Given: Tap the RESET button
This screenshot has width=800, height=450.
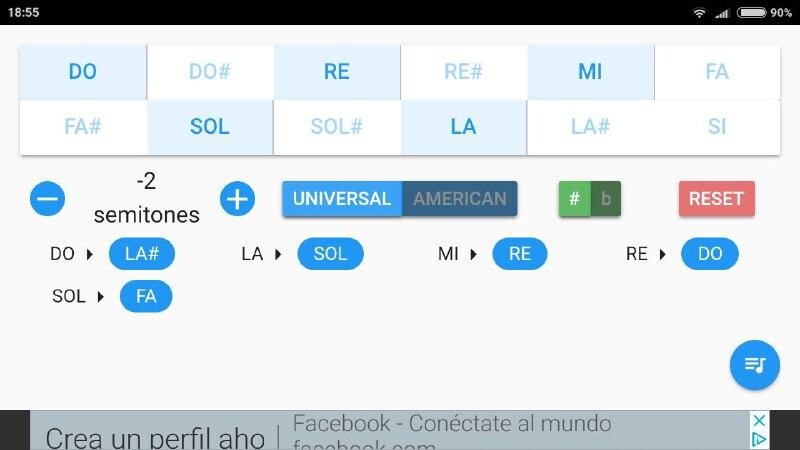Looking at the screenshot, I should point(716,199).
